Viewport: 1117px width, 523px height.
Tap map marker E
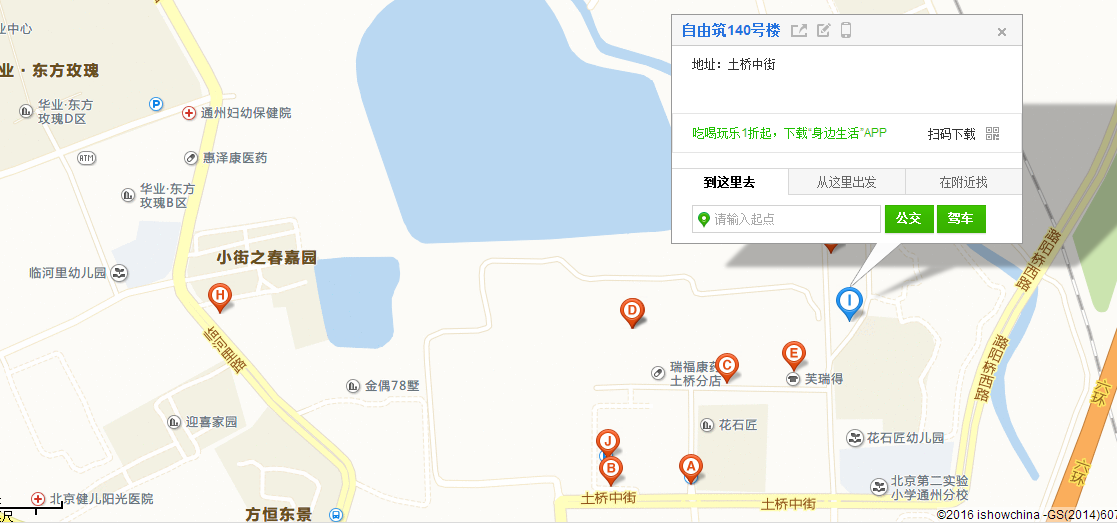(x=793, y=353)
